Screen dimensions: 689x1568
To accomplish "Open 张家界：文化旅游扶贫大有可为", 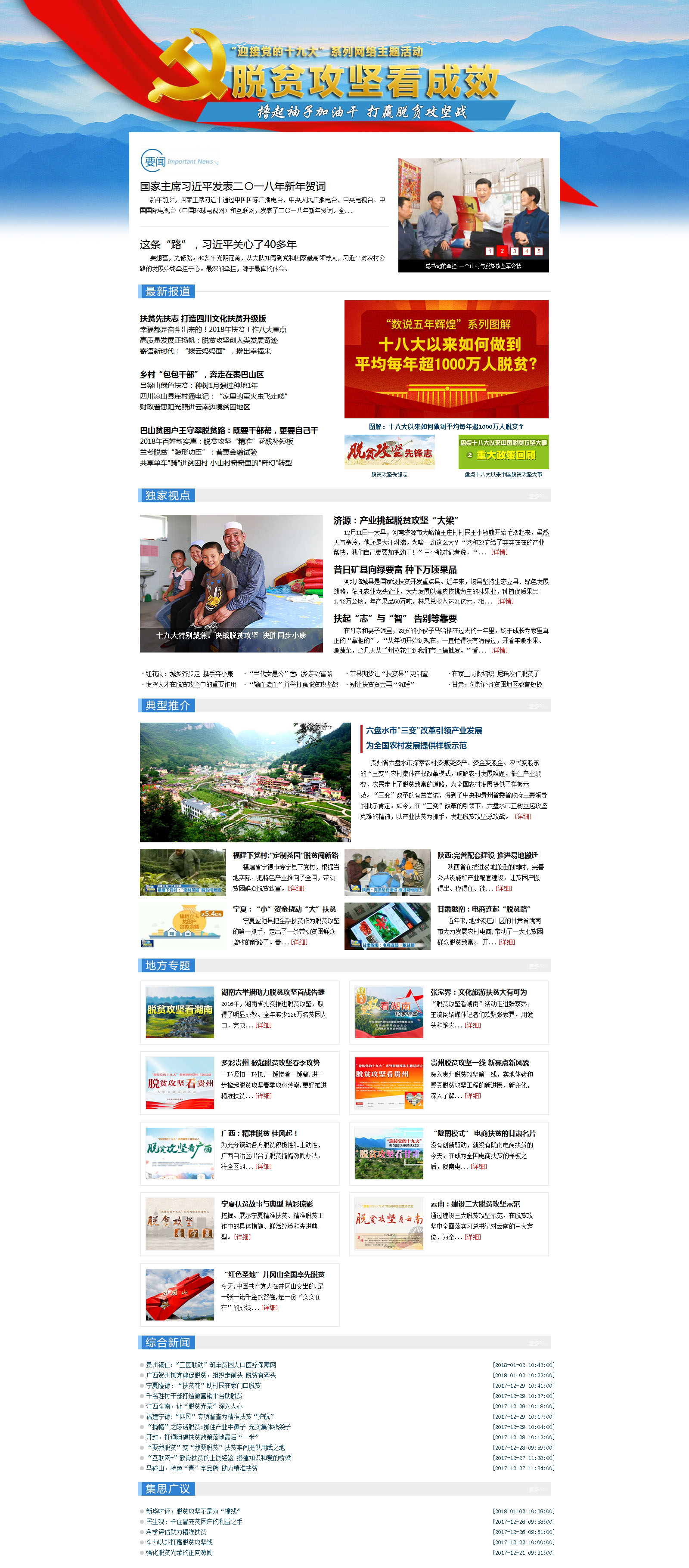I will click(478, 992).
